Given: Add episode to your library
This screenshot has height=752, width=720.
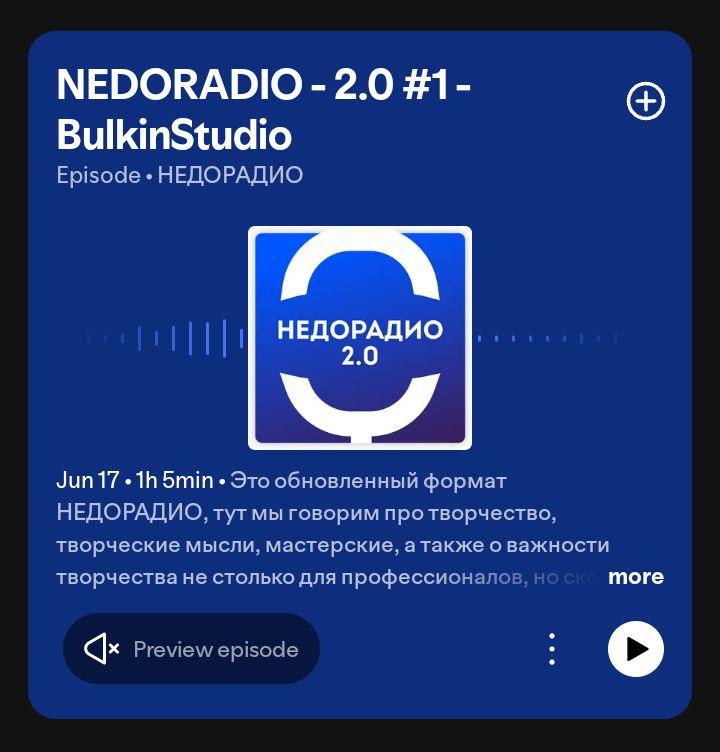Looking at the screenshot, I should point(645,102).
